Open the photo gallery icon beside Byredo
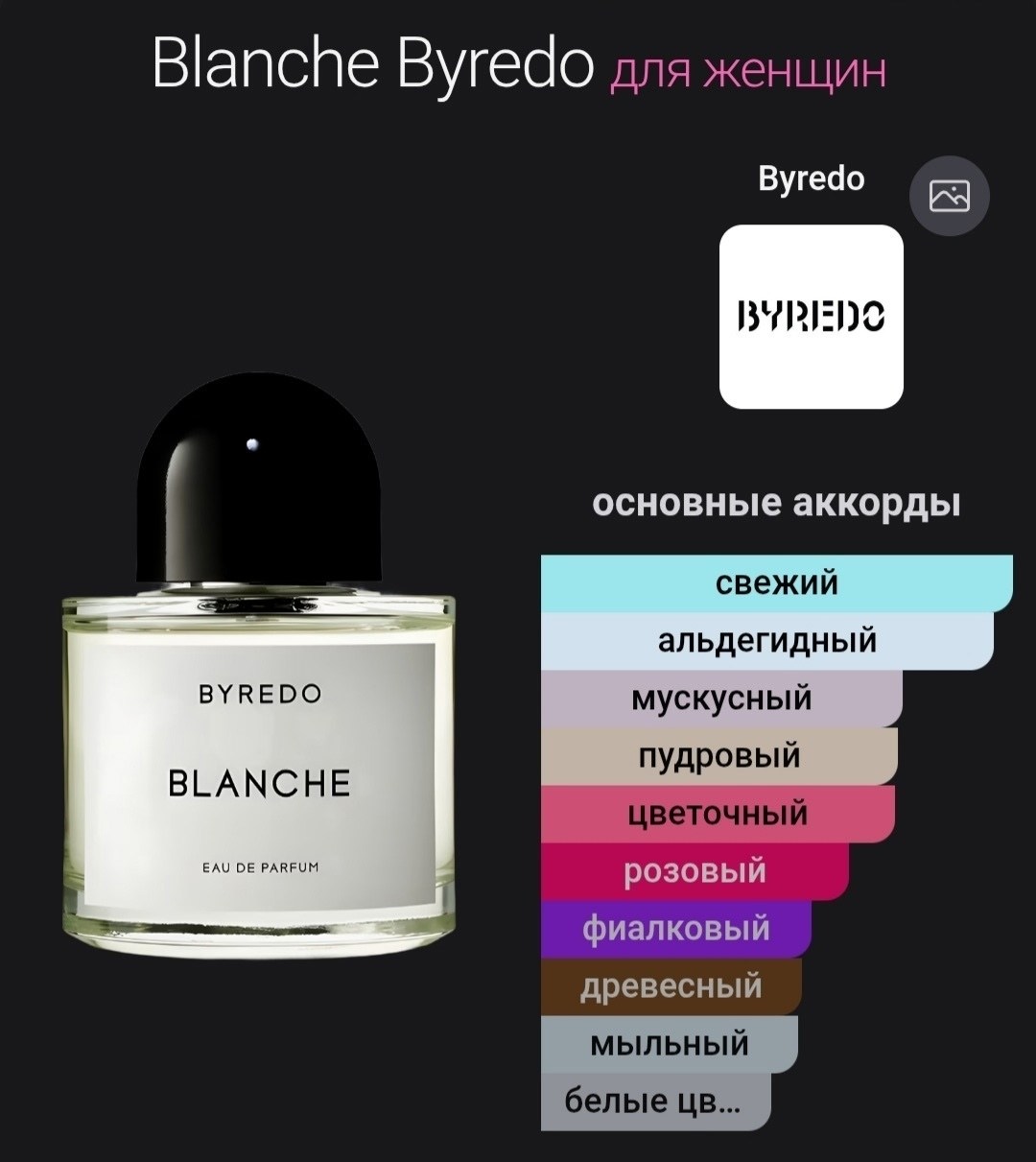The width and height of the screenshot is (1036, 1162). [x=949, y=196]
